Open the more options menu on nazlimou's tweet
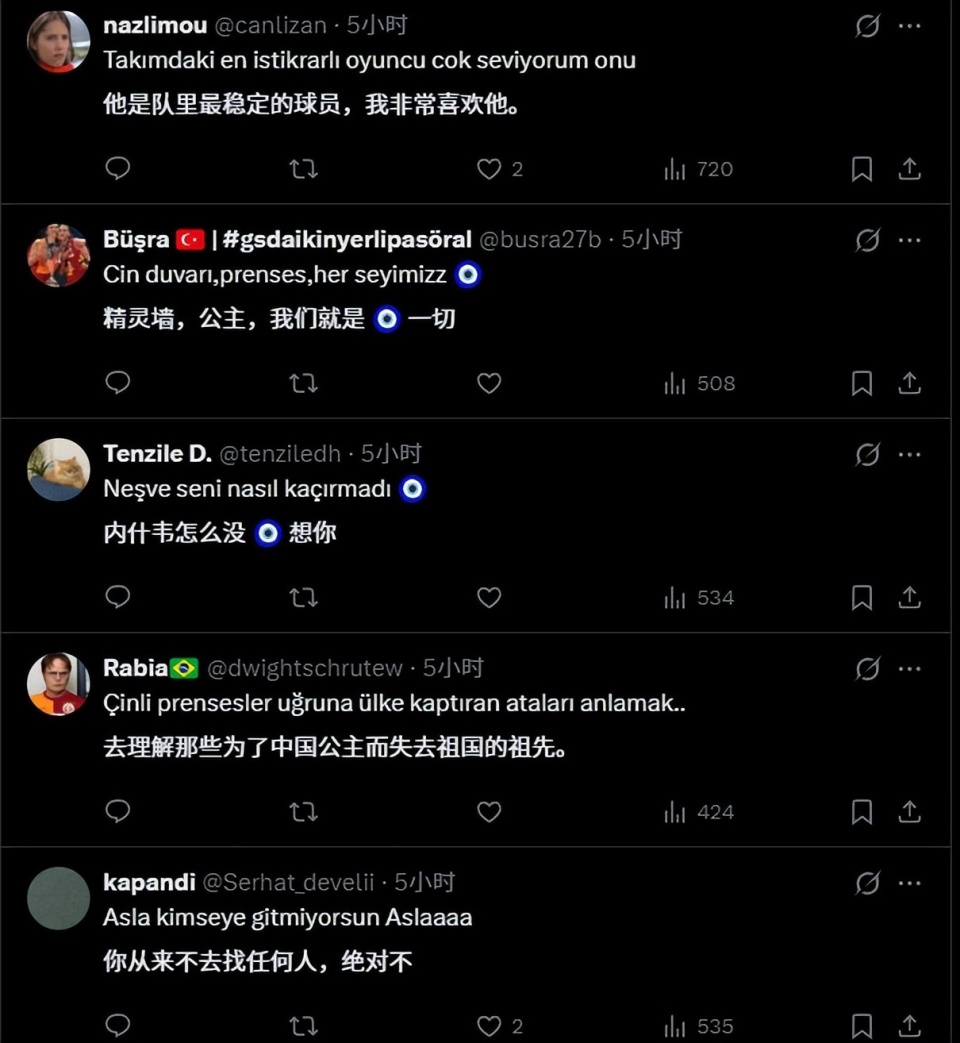Viewport: 960px width, 1043px height. [x=911, y=25]
